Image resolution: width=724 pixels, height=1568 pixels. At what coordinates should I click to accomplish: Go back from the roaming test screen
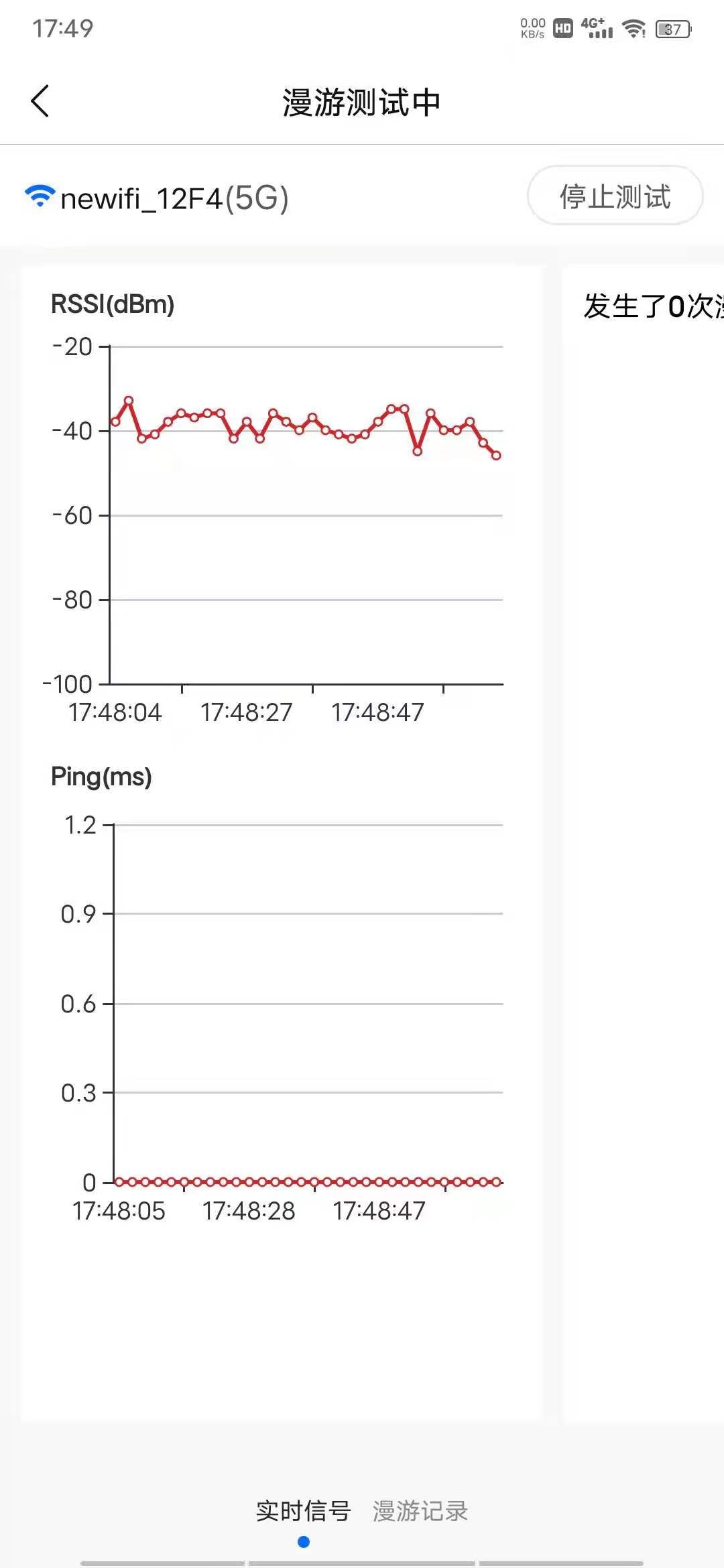pyautogui.click(x=40, y=101)
